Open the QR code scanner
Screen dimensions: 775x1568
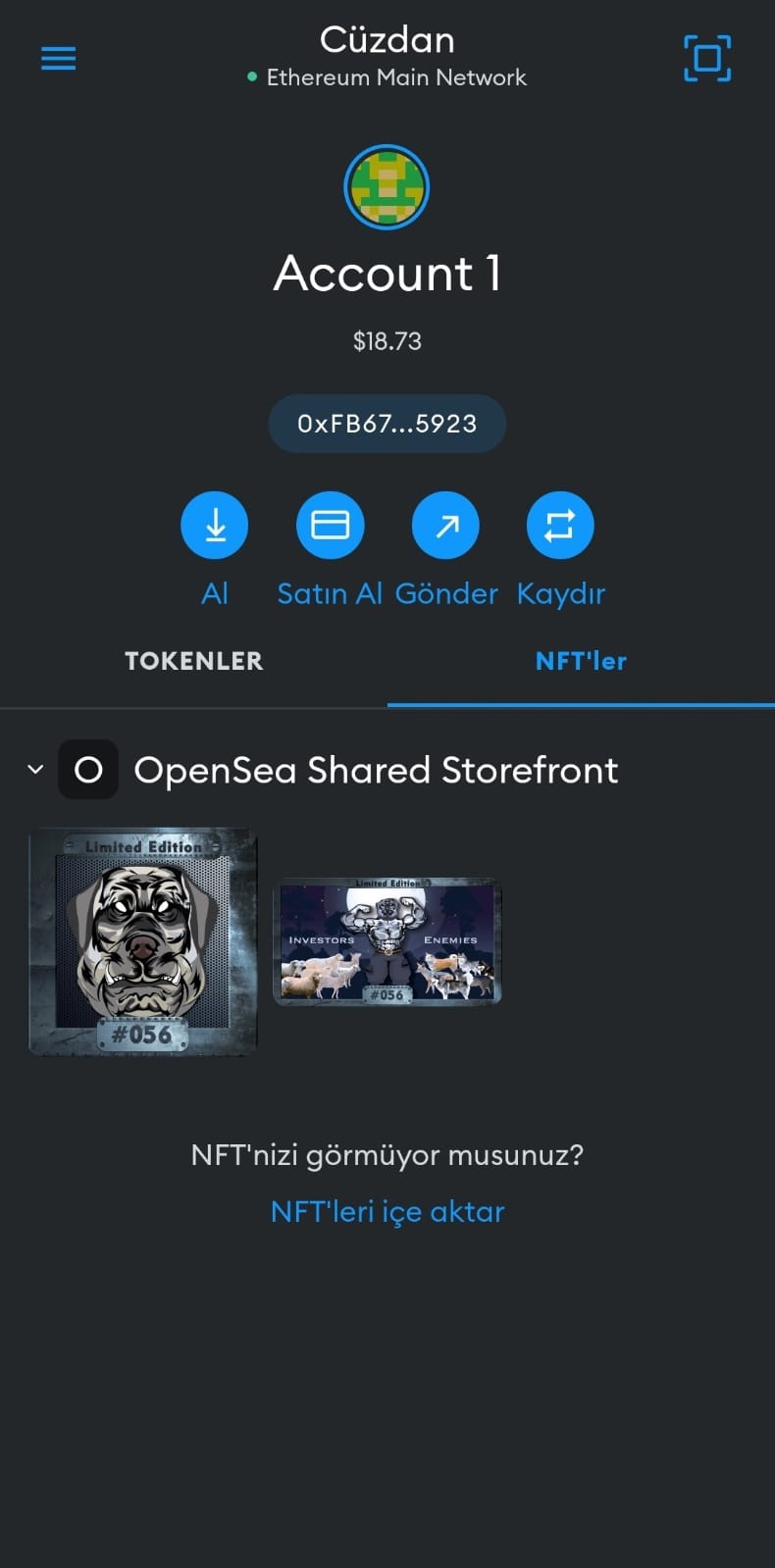click(x=706, y=59)
